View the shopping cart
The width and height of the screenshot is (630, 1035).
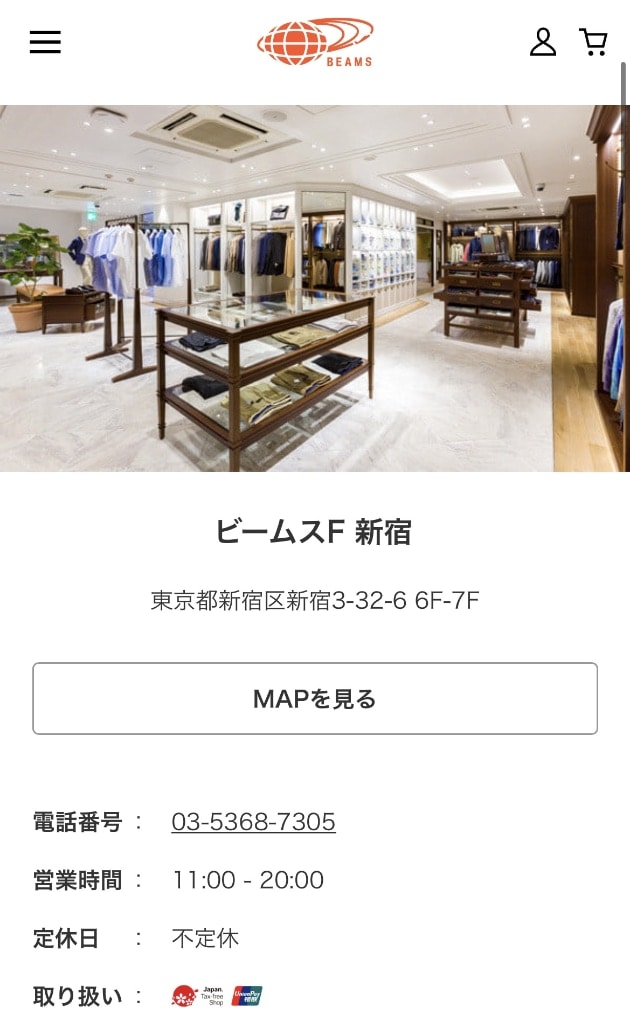coord(594,42)
